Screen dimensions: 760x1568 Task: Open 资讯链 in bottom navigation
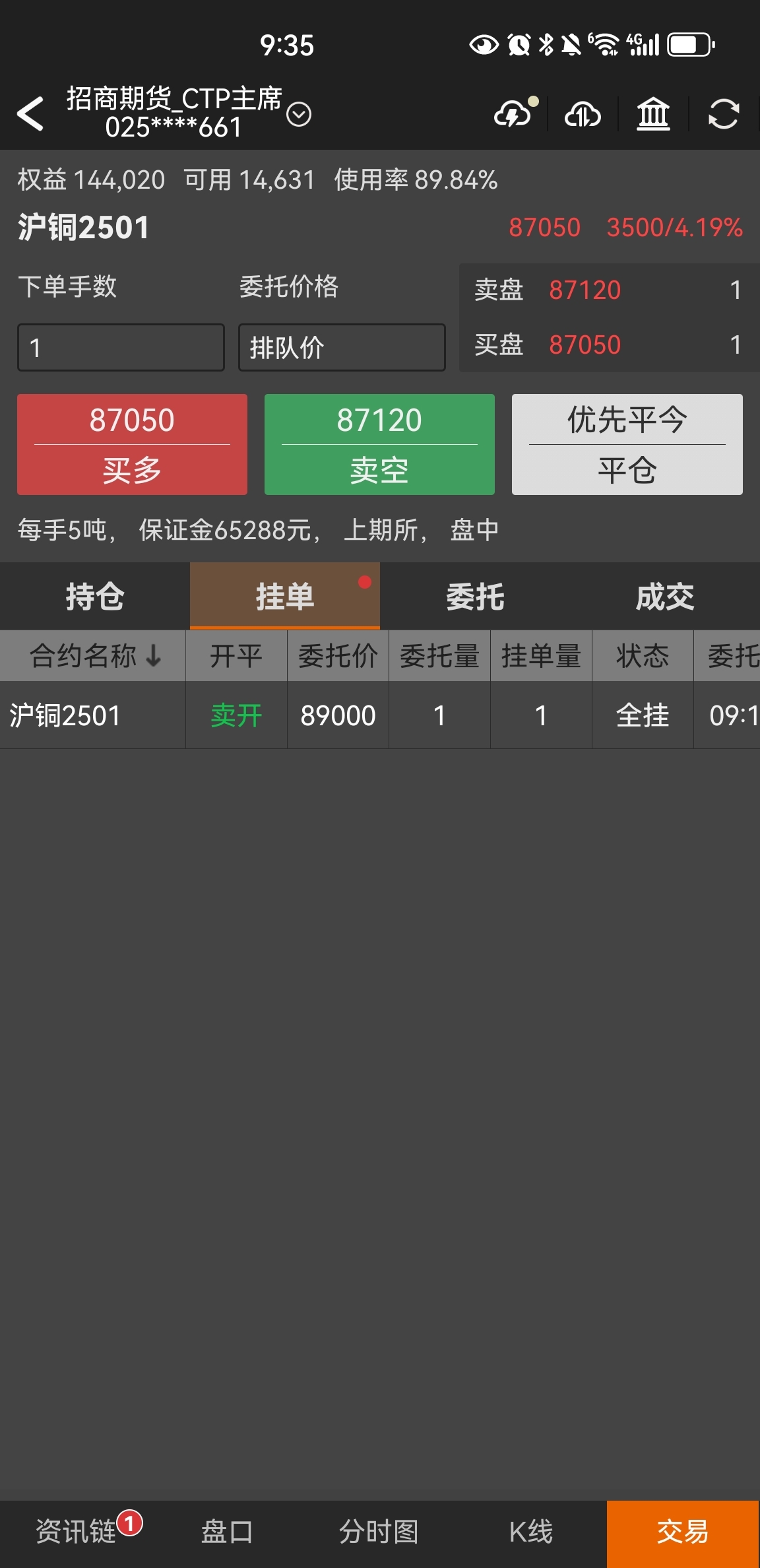click(76, 1531)
